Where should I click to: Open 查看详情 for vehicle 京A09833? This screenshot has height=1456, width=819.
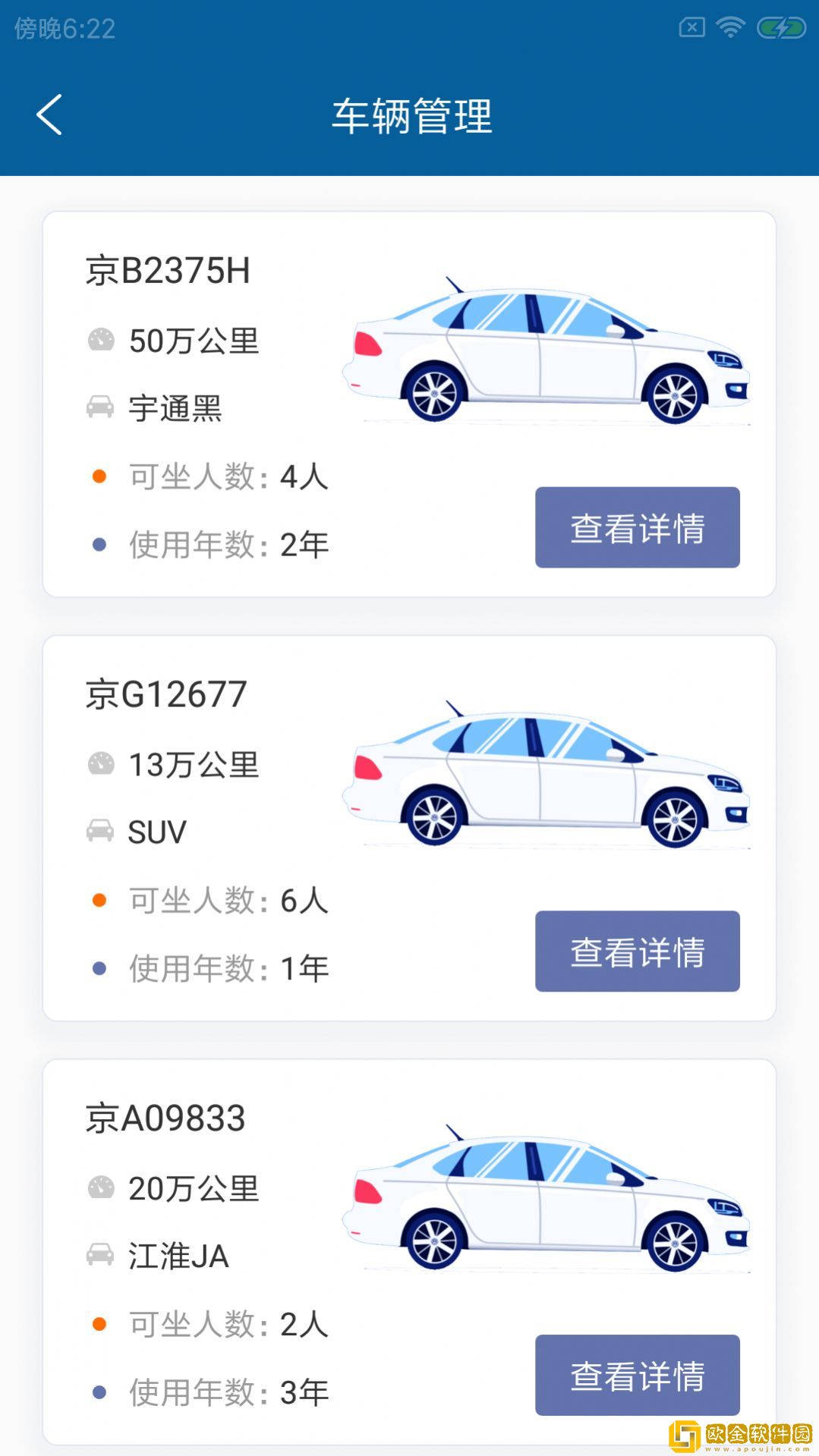pyautogui.click(x=637, y=1376)
